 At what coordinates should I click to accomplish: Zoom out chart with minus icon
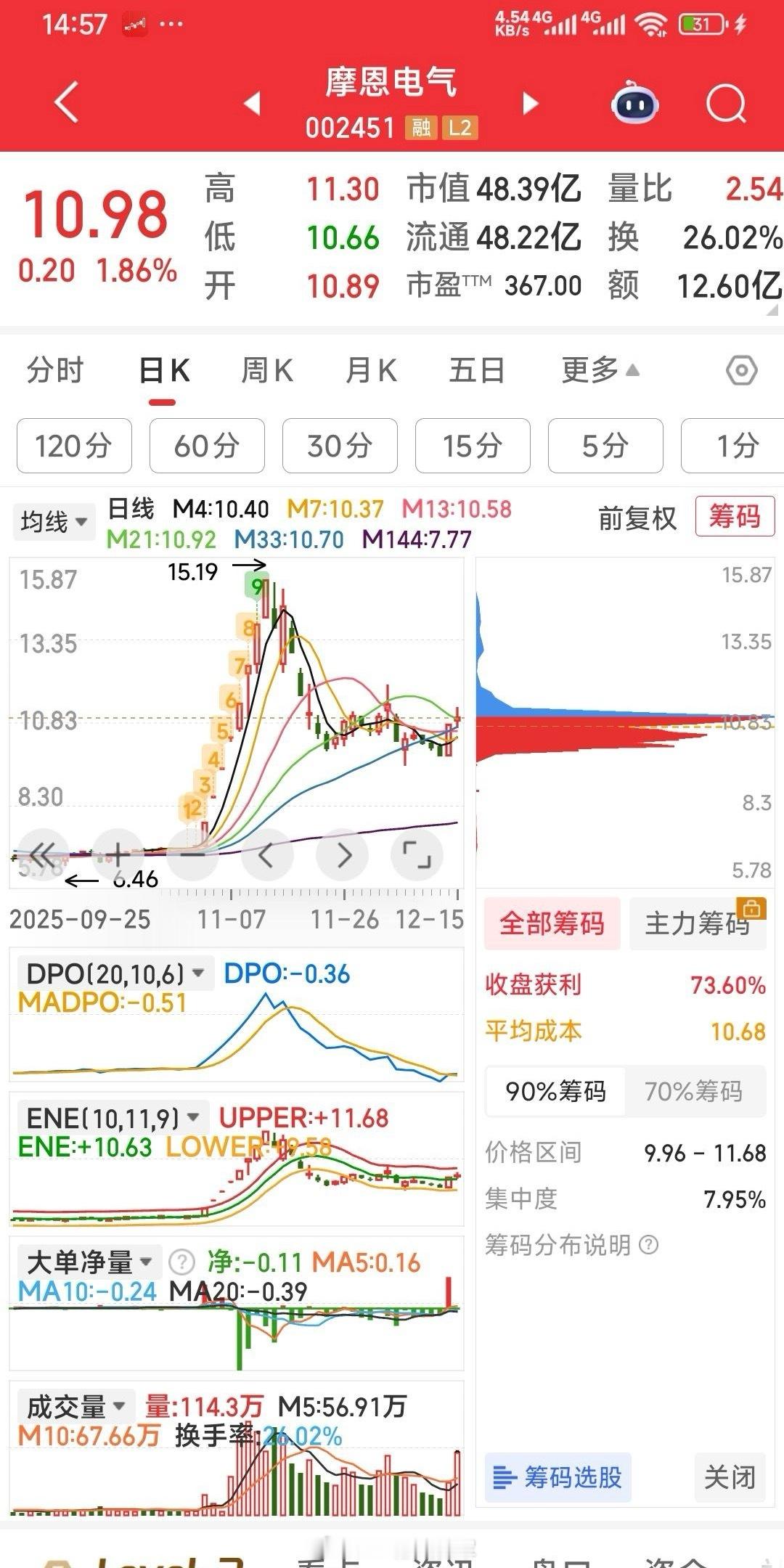pyautogui.click(x=192, y=854)
